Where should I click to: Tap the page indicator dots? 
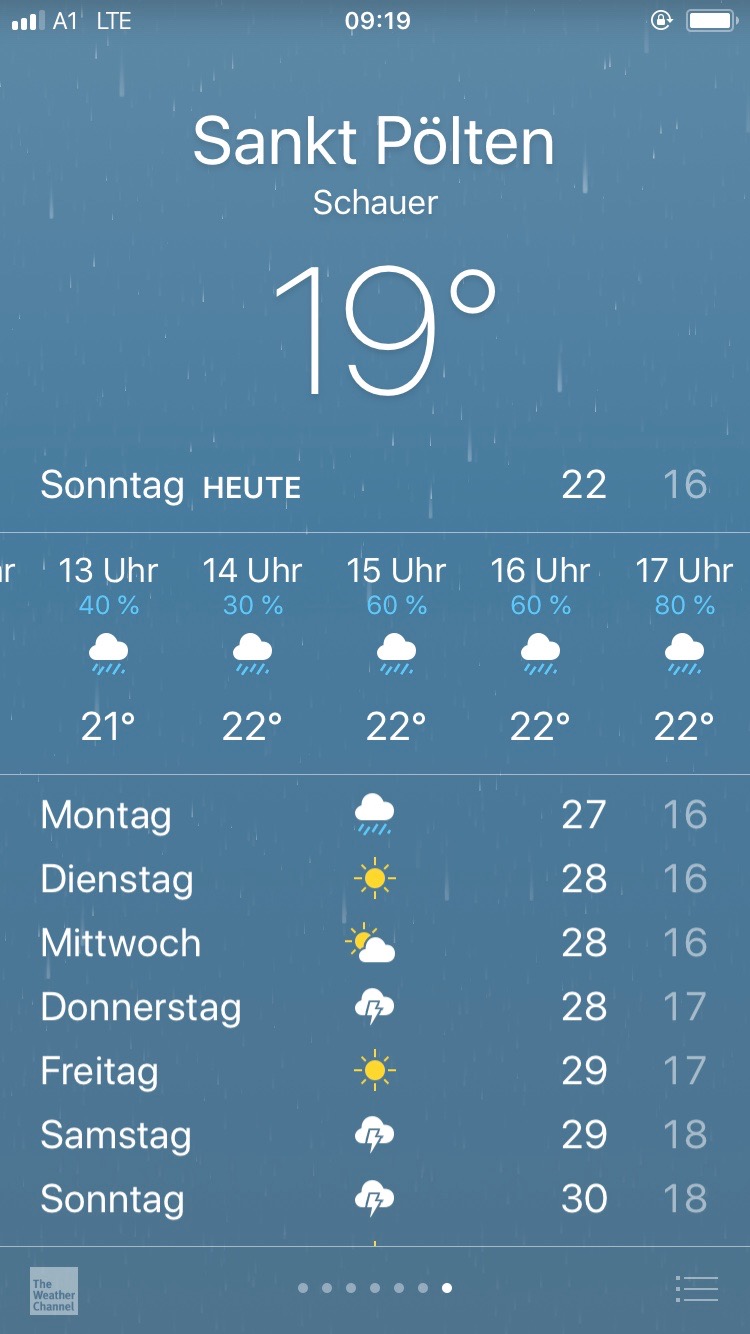[x=375, y=1288]
